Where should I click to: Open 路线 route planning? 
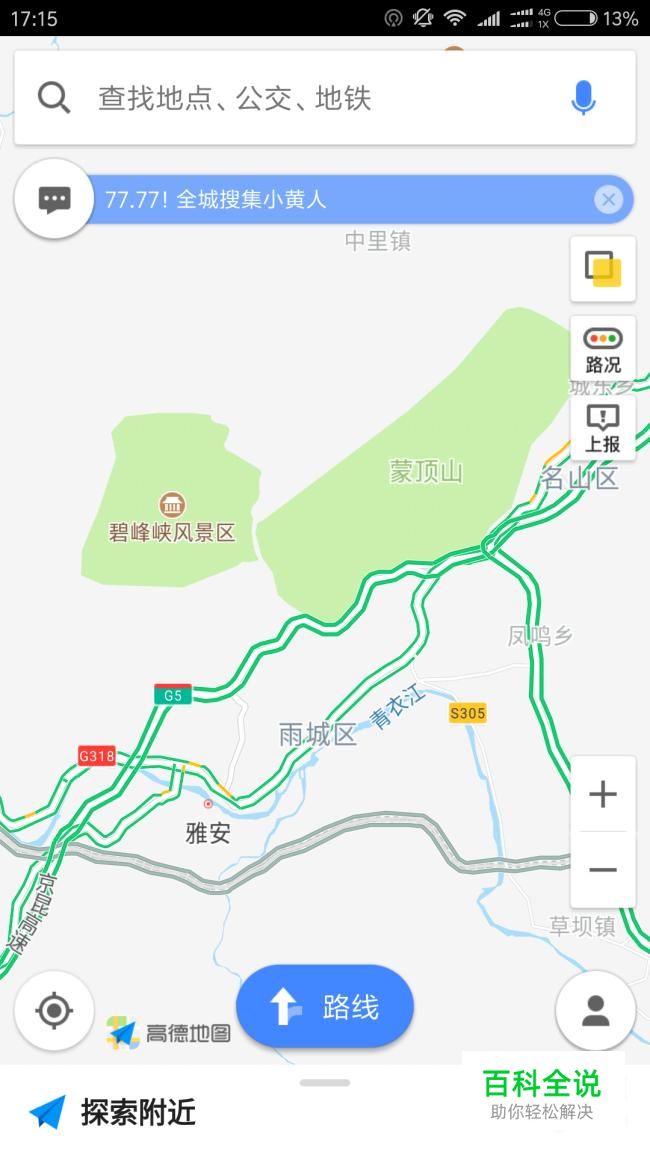325,1006
